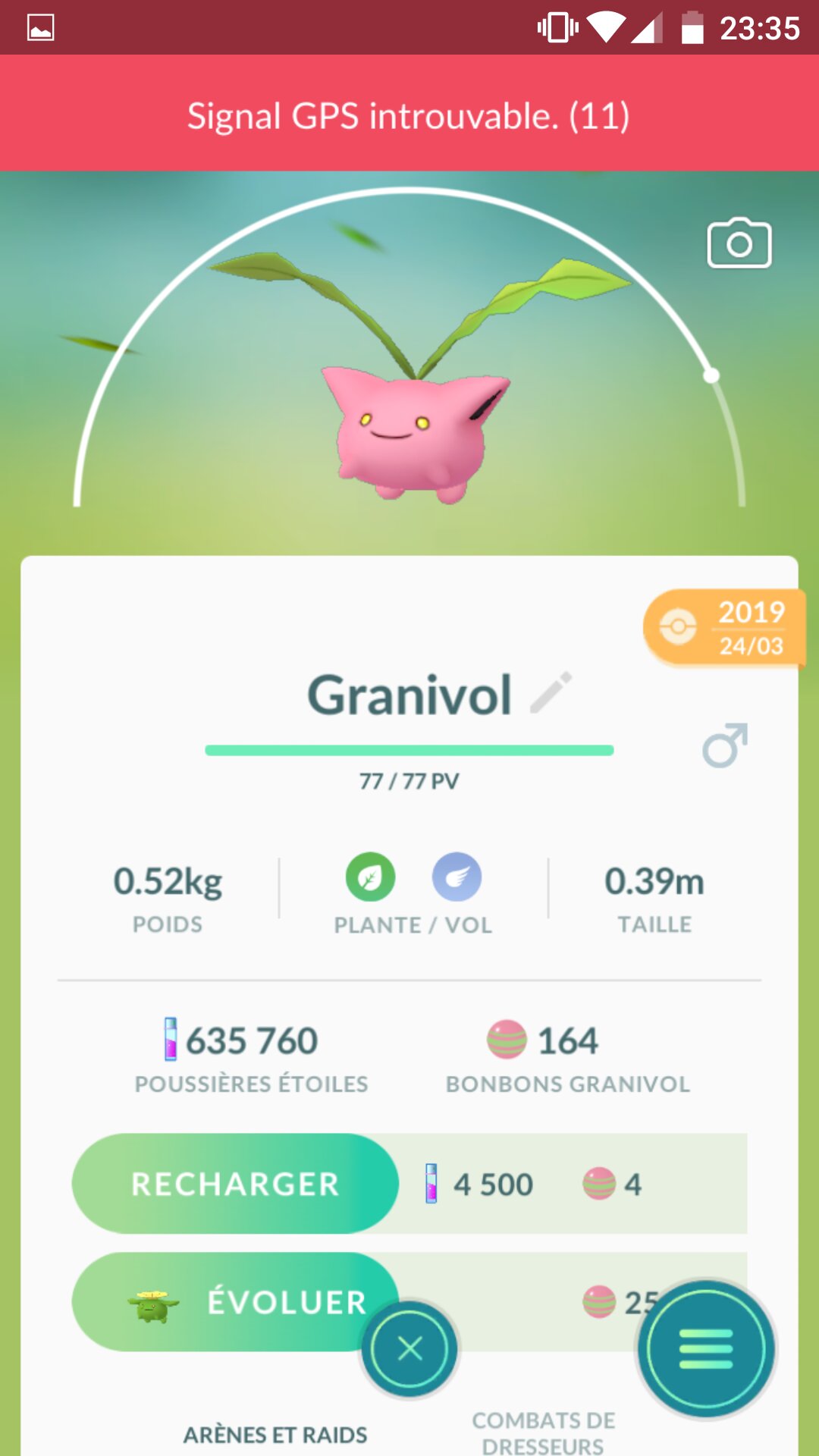Switch to Combats de Dresseurs tab

point(543,1432)
